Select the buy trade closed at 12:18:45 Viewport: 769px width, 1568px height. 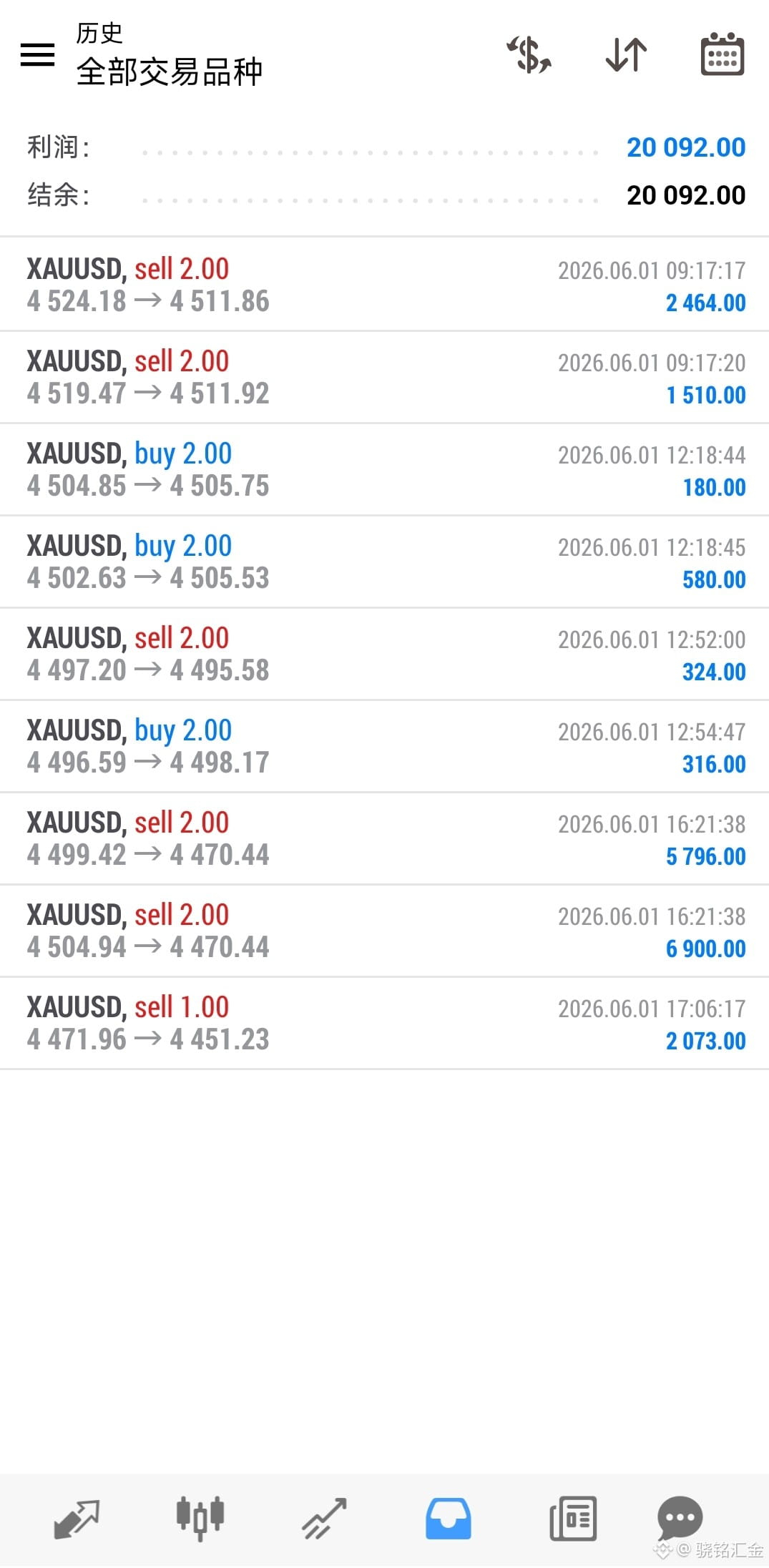pyautogui.click(x=384, y=562)
